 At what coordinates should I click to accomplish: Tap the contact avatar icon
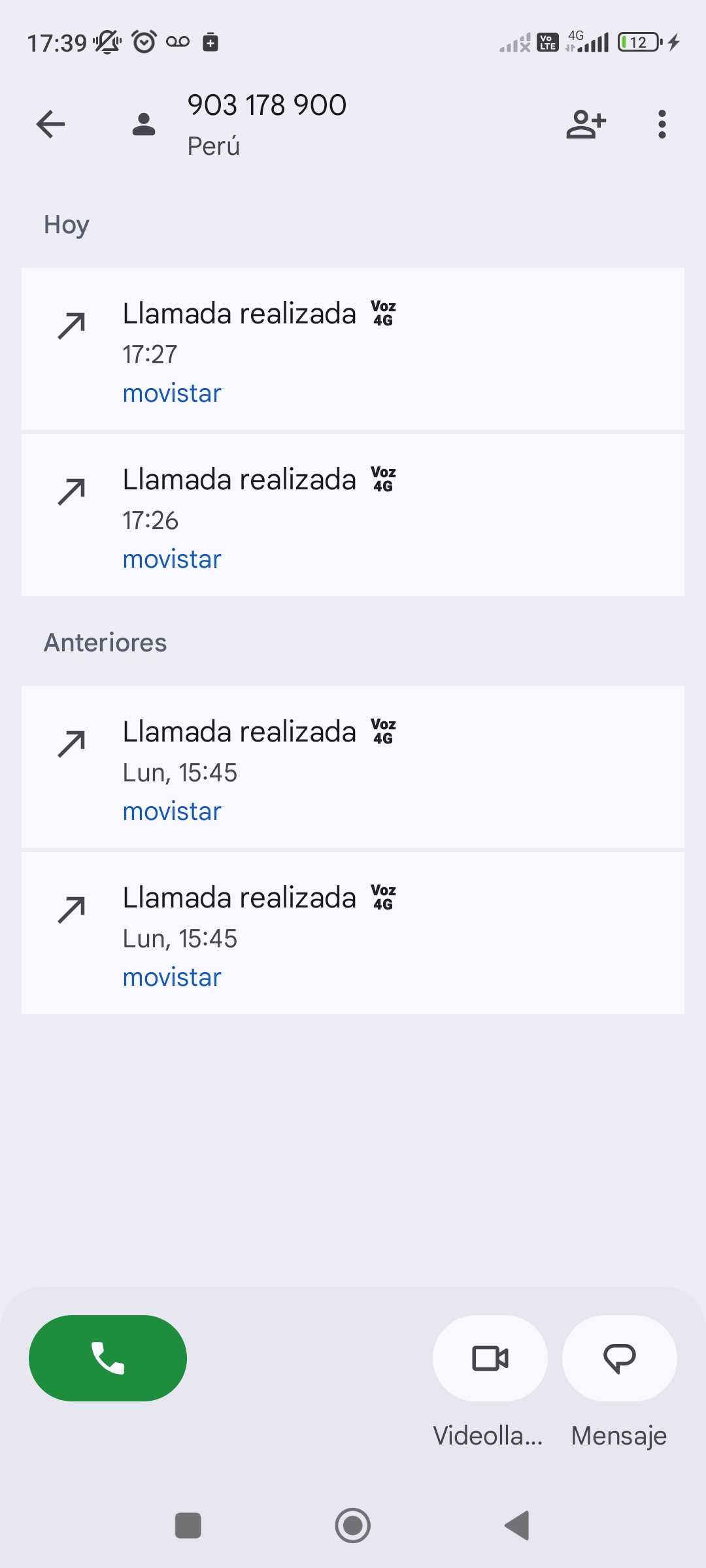[144, 124]
